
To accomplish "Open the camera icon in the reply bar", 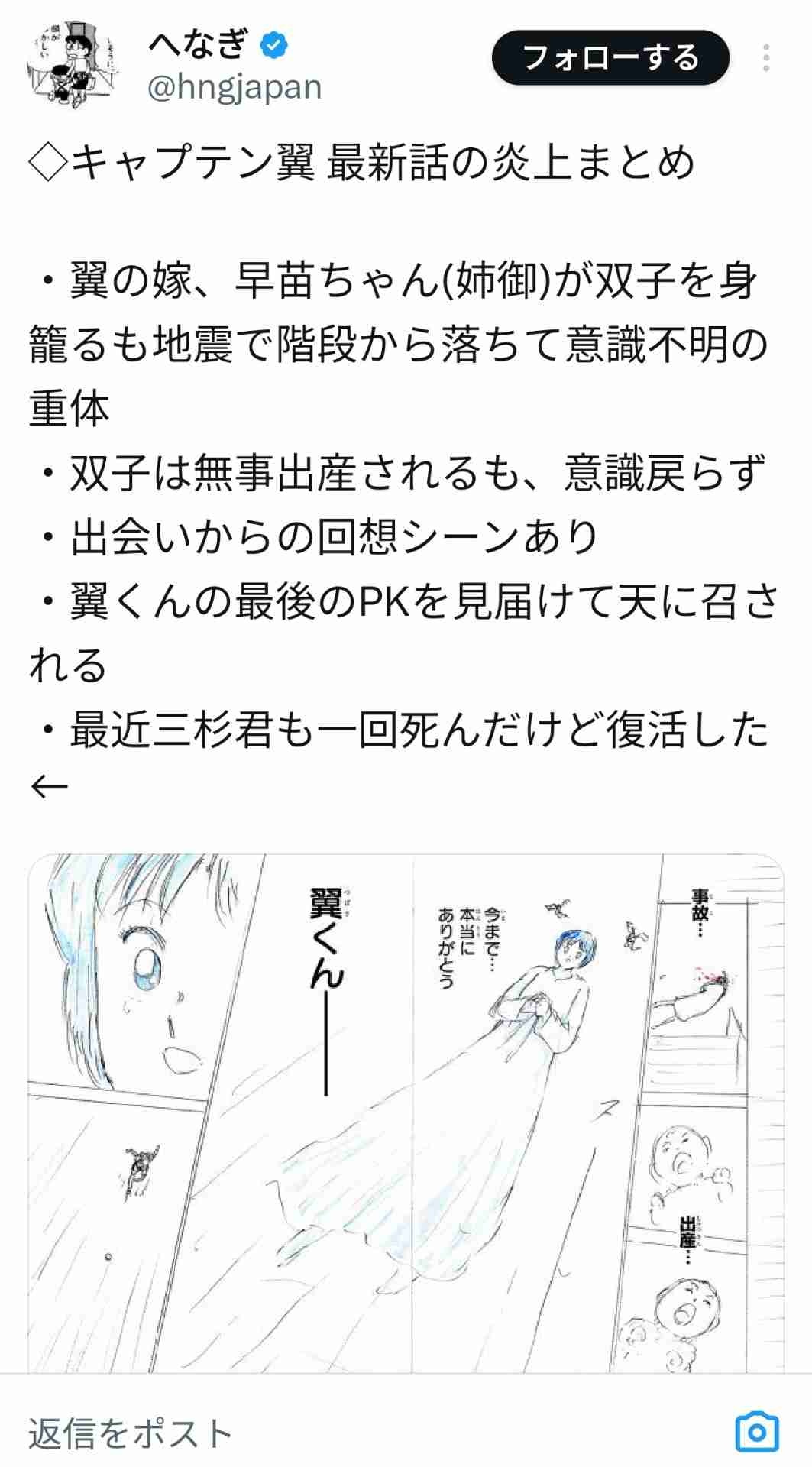I will [x=755, y=1432].
